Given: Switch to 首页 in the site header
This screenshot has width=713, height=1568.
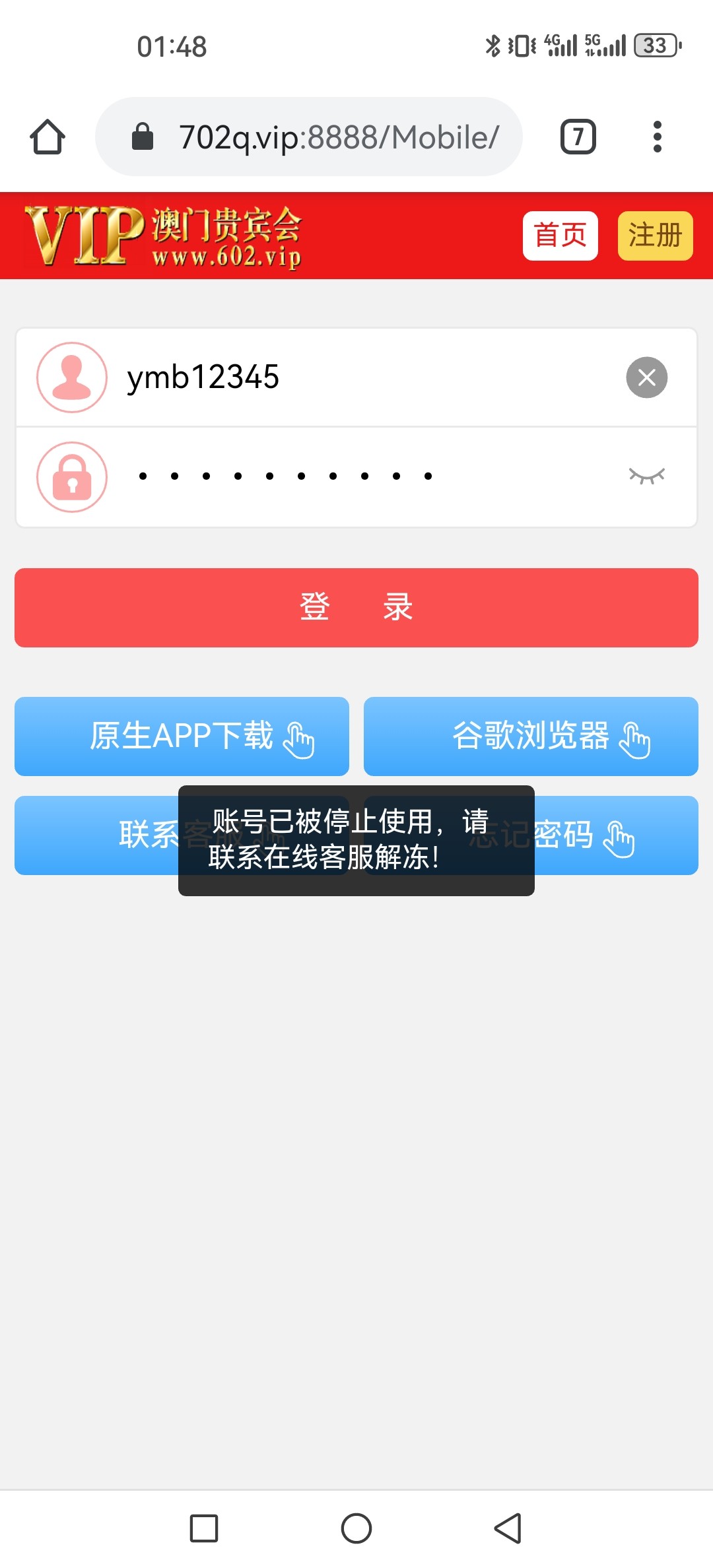Looking at the screenshot, I should tap(559, 235).
